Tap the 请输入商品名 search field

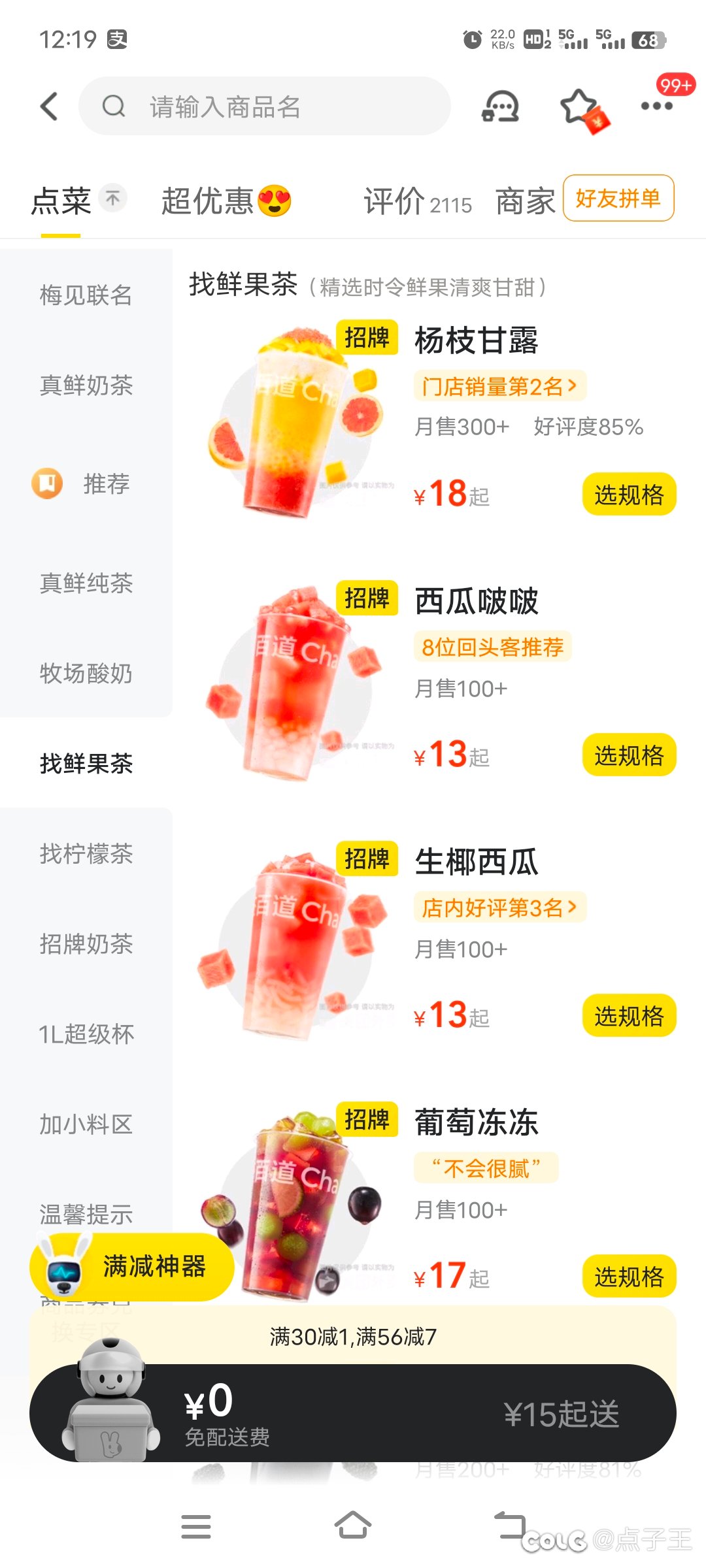point(265,106)
